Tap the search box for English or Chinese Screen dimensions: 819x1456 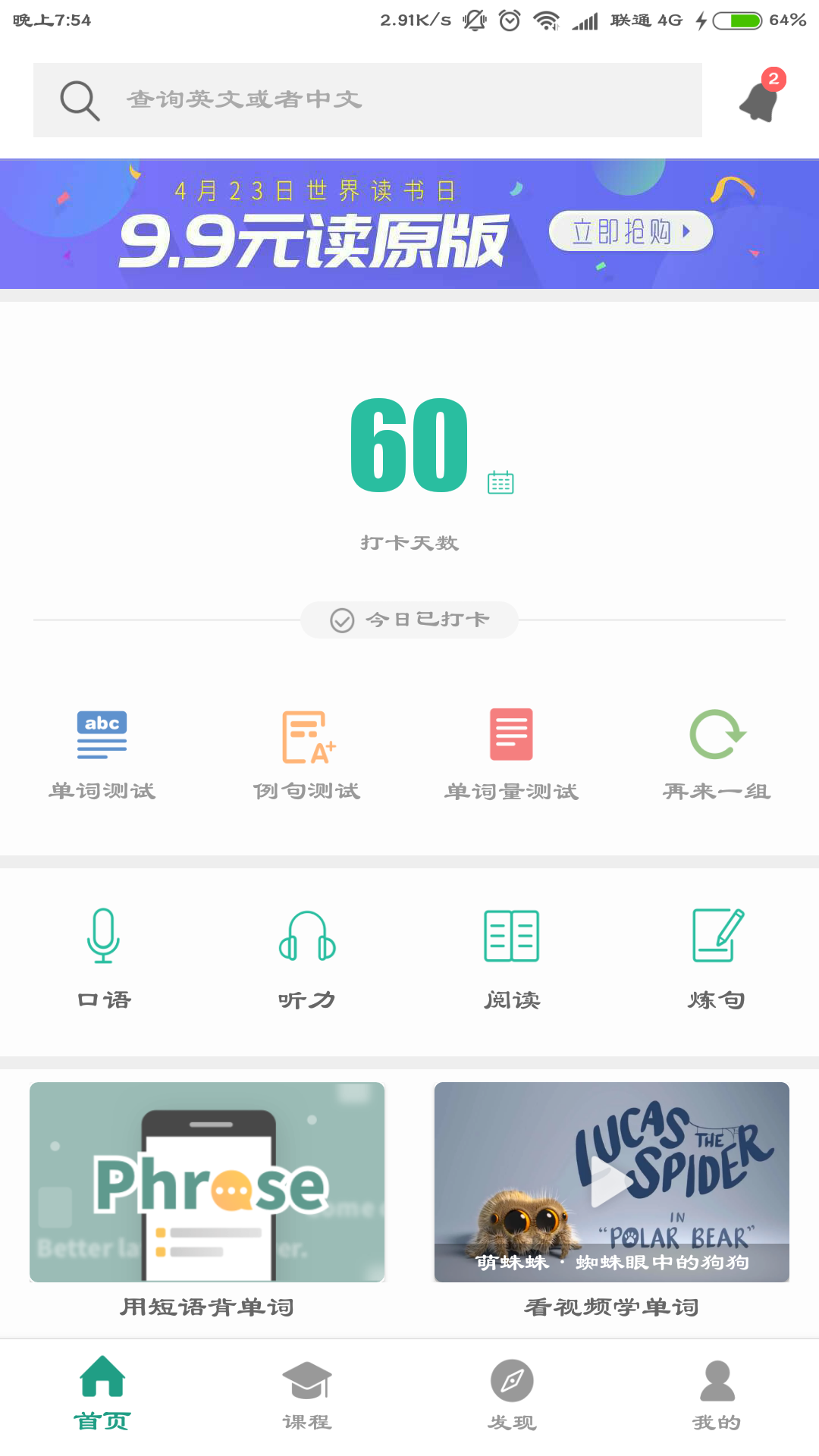(368, 100)
